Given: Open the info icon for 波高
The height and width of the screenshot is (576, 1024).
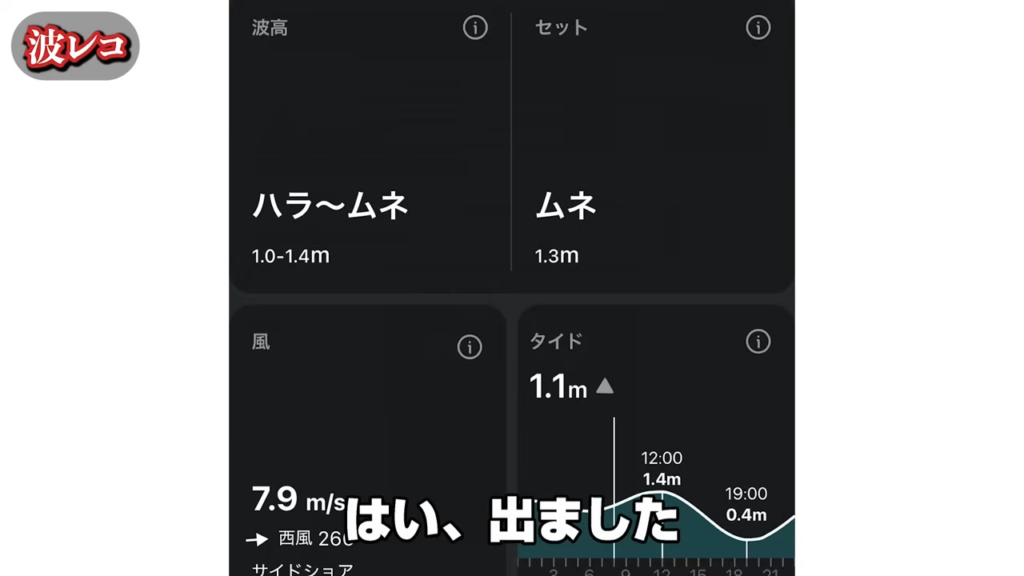Looking at the screenshot, I should point(475,28).
